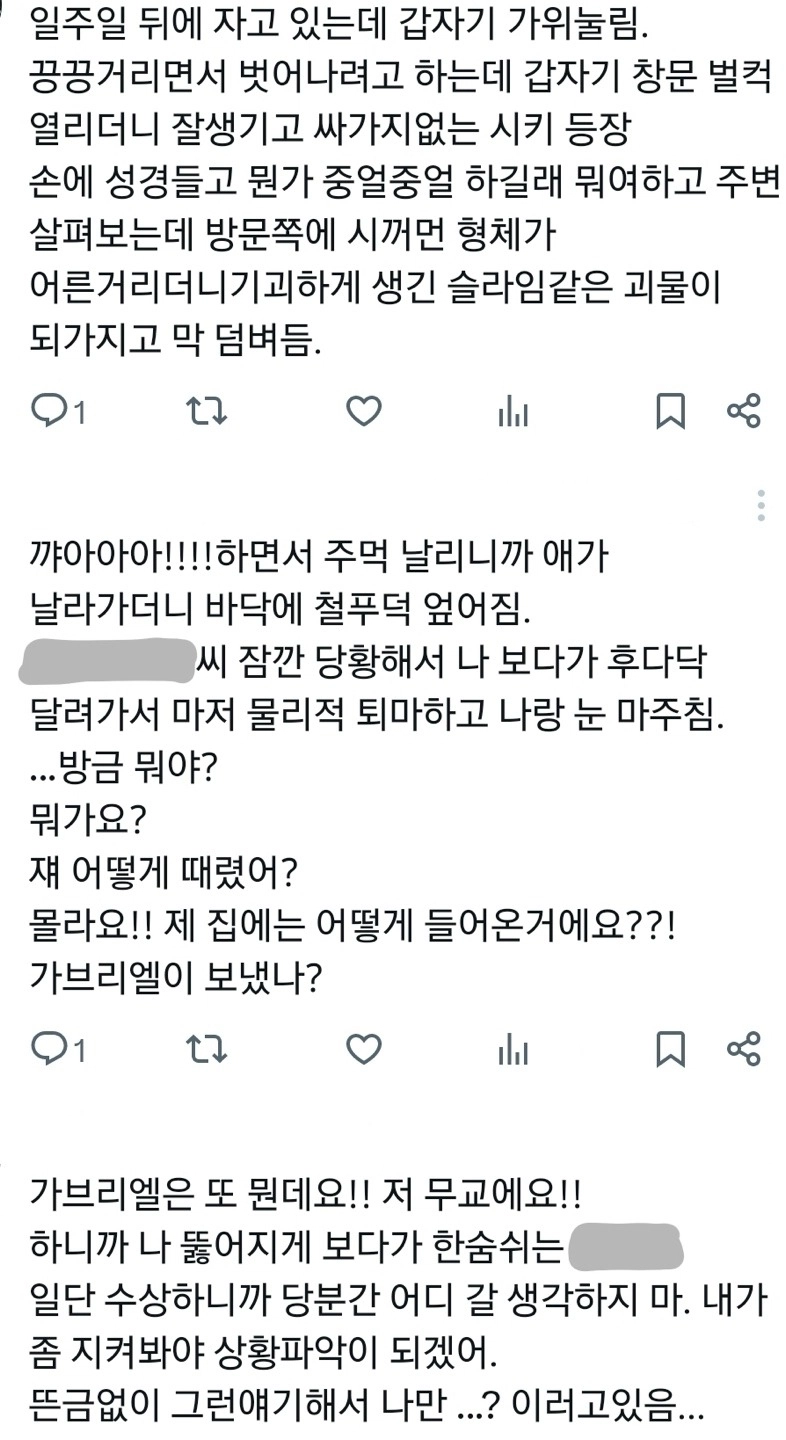Like the tweet ending "막 덤벼듬"
The image size is (786, 1440).
(364, 411)
